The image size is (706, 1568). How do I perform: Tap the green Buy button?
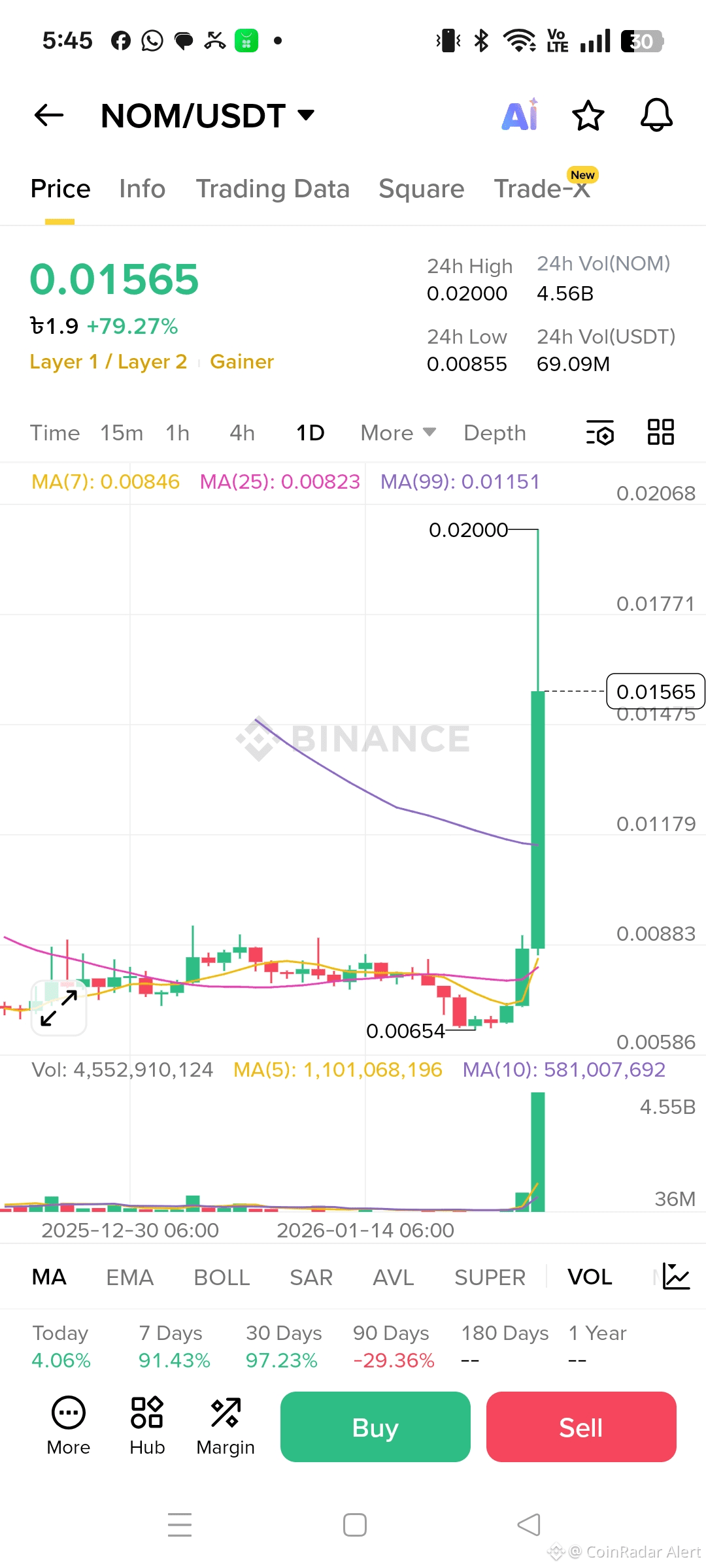(375, 1427)
